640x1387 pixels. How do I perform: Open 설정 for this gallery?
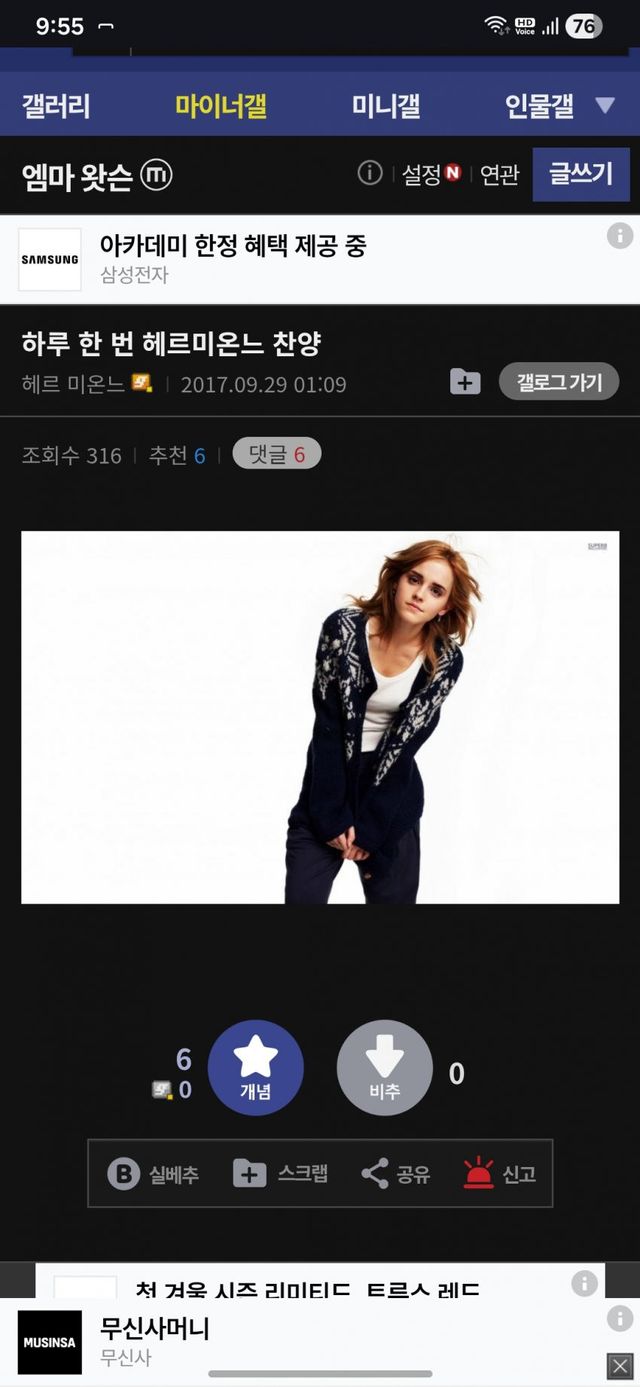pyautogui.click(x=430, y=175)
